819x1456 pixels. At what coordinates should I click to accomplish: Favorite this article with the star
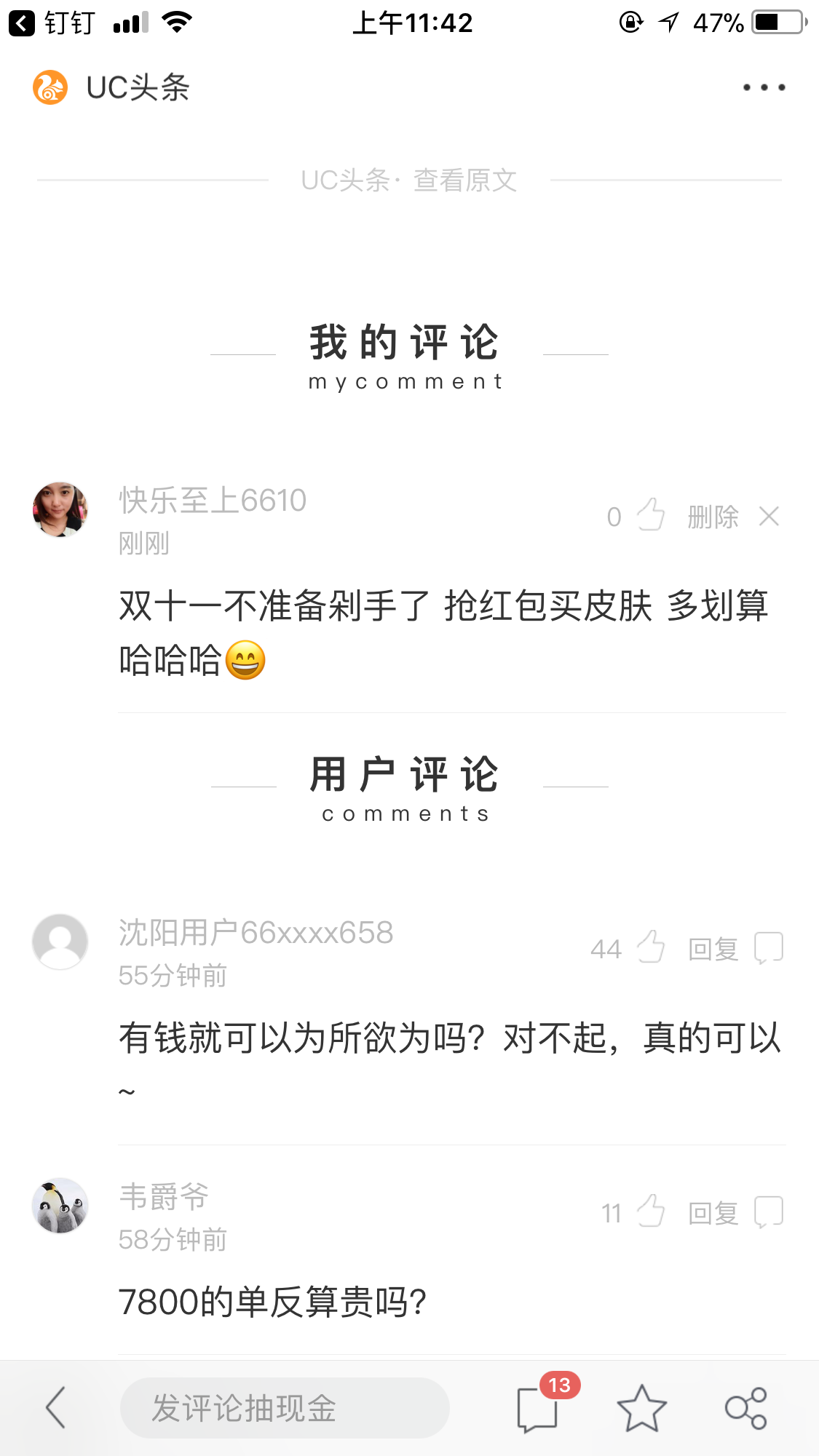(641, 1408)
